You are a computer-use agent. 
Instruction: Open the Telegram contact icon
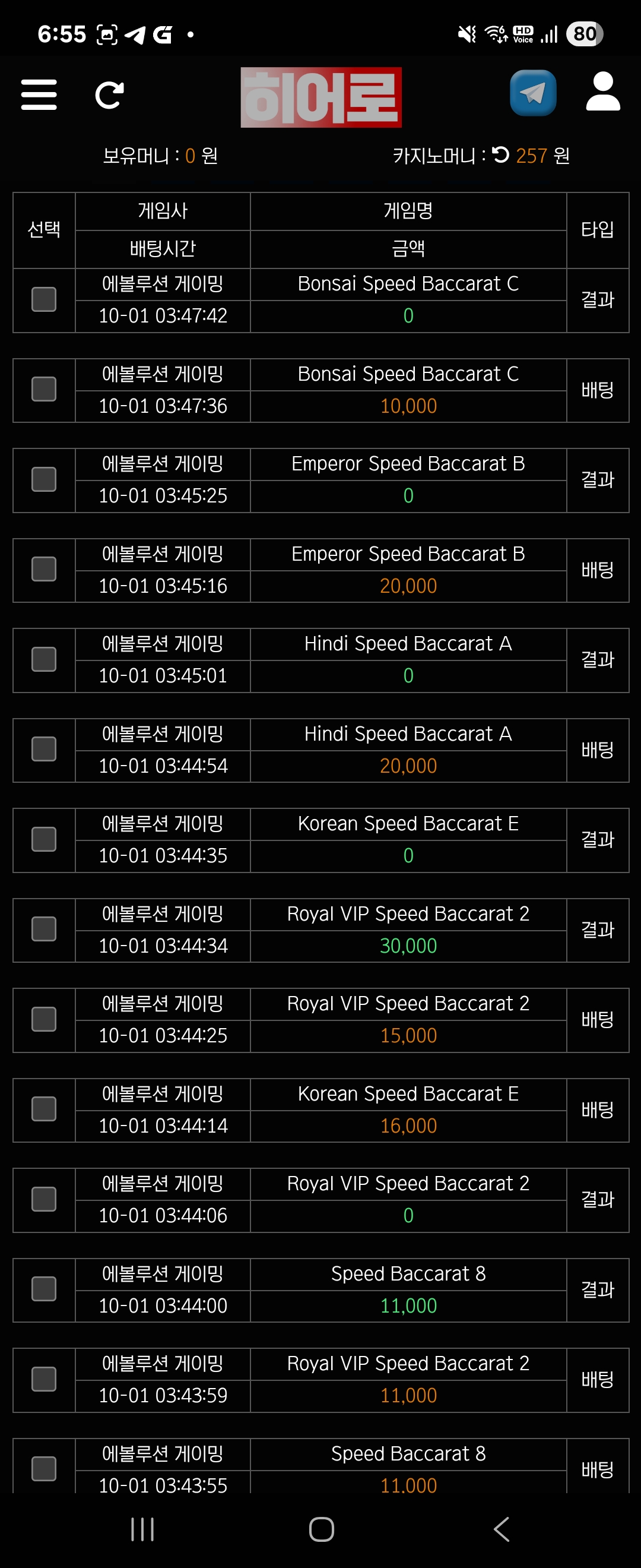533,93
